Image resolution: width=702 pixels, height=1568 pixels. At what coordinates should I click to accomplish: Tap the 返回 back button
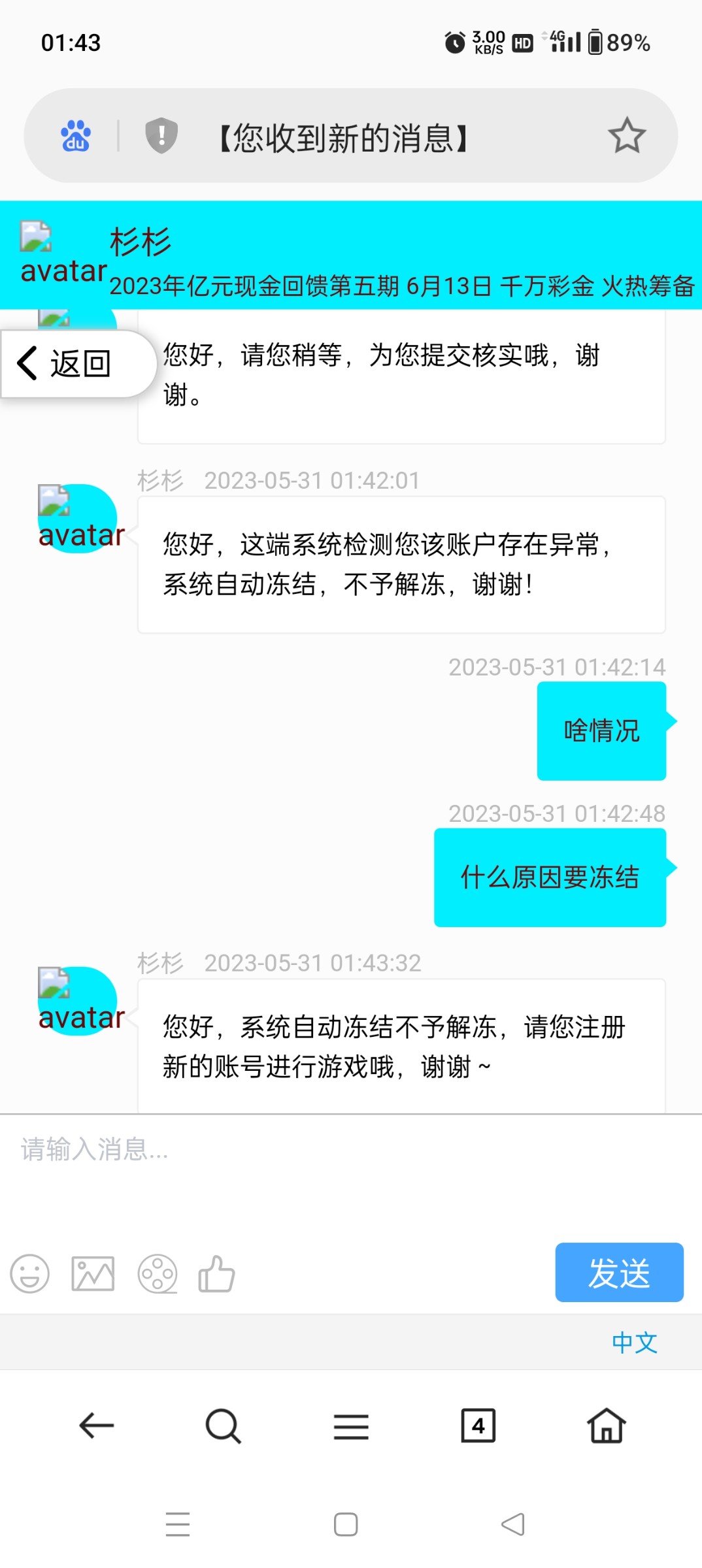(65, 363)
